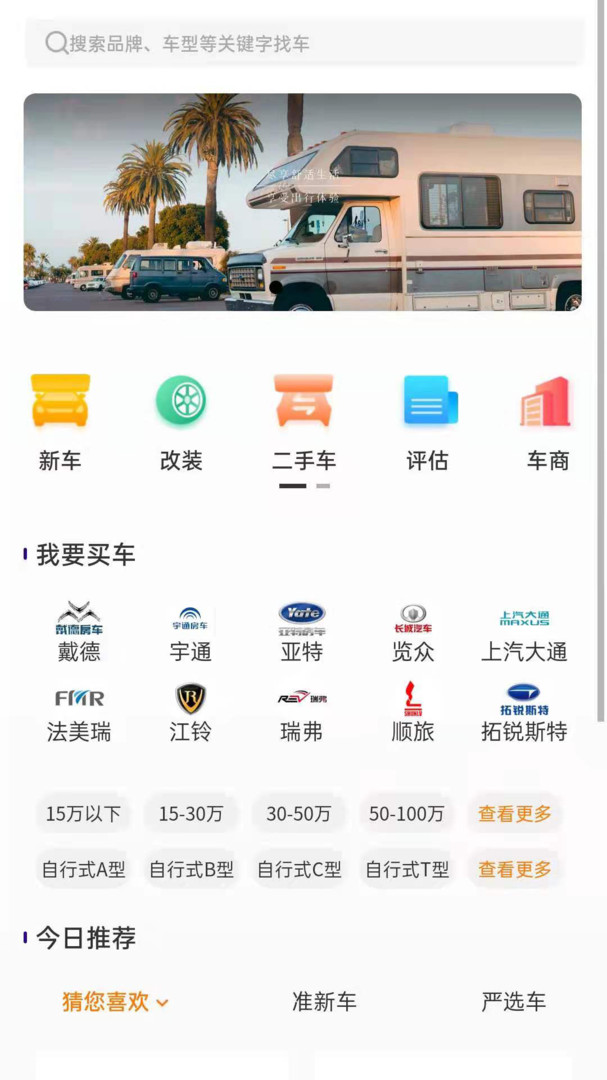Filter by 自行式C型 type
Screen dimensions: 607x1080
[x=299, y=870]
